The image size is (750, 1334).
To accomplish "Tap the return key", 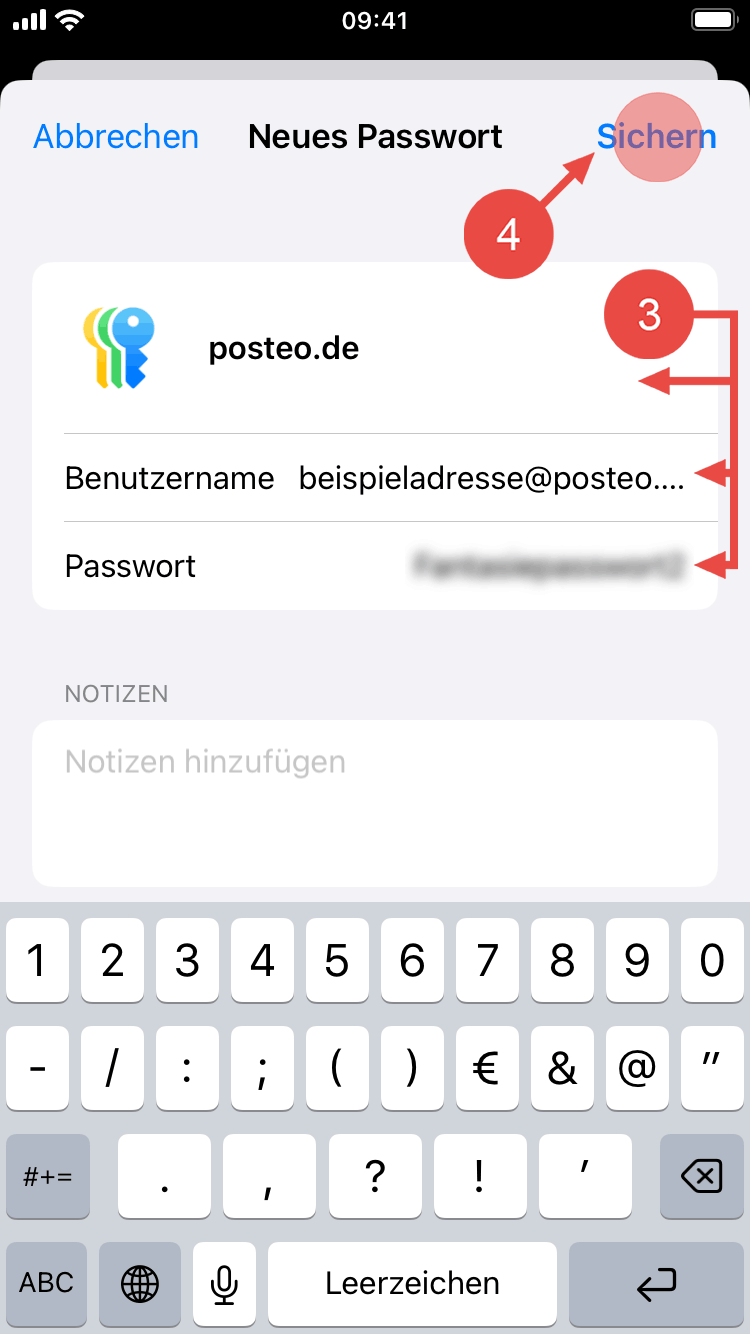I will tap(656, 1283).
